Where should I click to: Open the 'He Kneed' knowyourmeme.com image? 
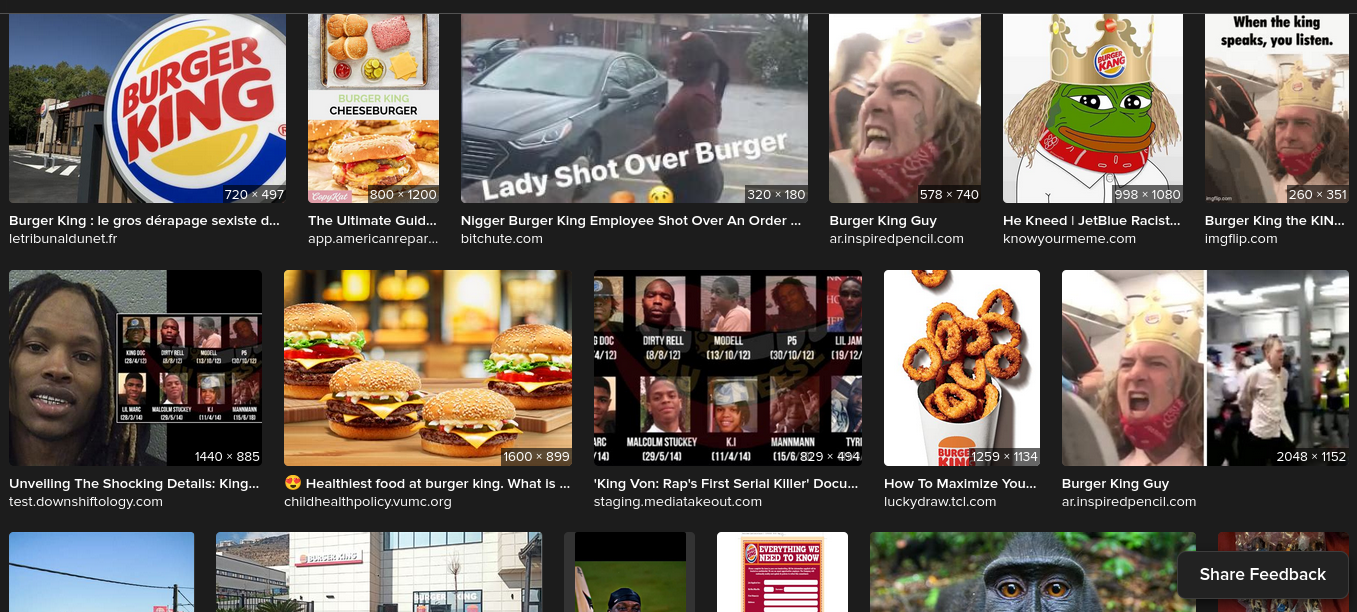[x=1093, y=108]
